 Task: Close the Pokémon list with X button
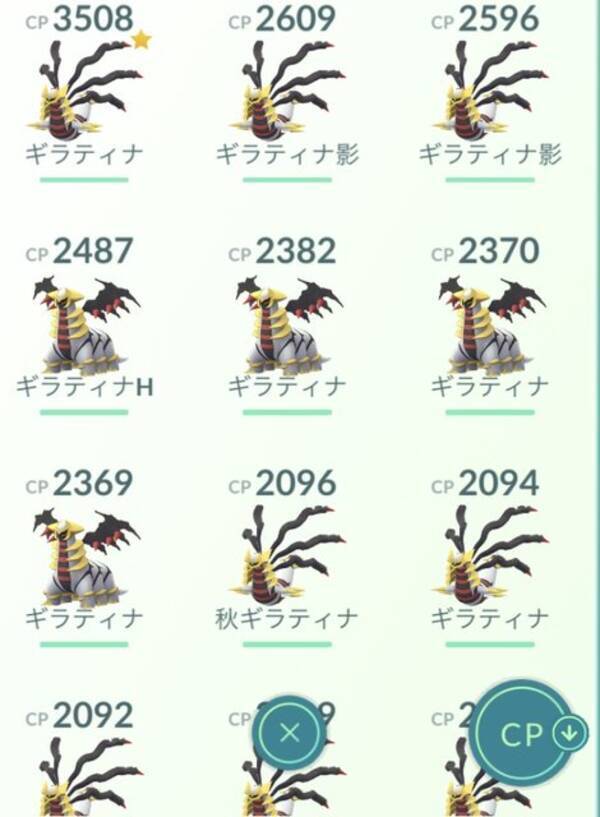pos(290,733)
